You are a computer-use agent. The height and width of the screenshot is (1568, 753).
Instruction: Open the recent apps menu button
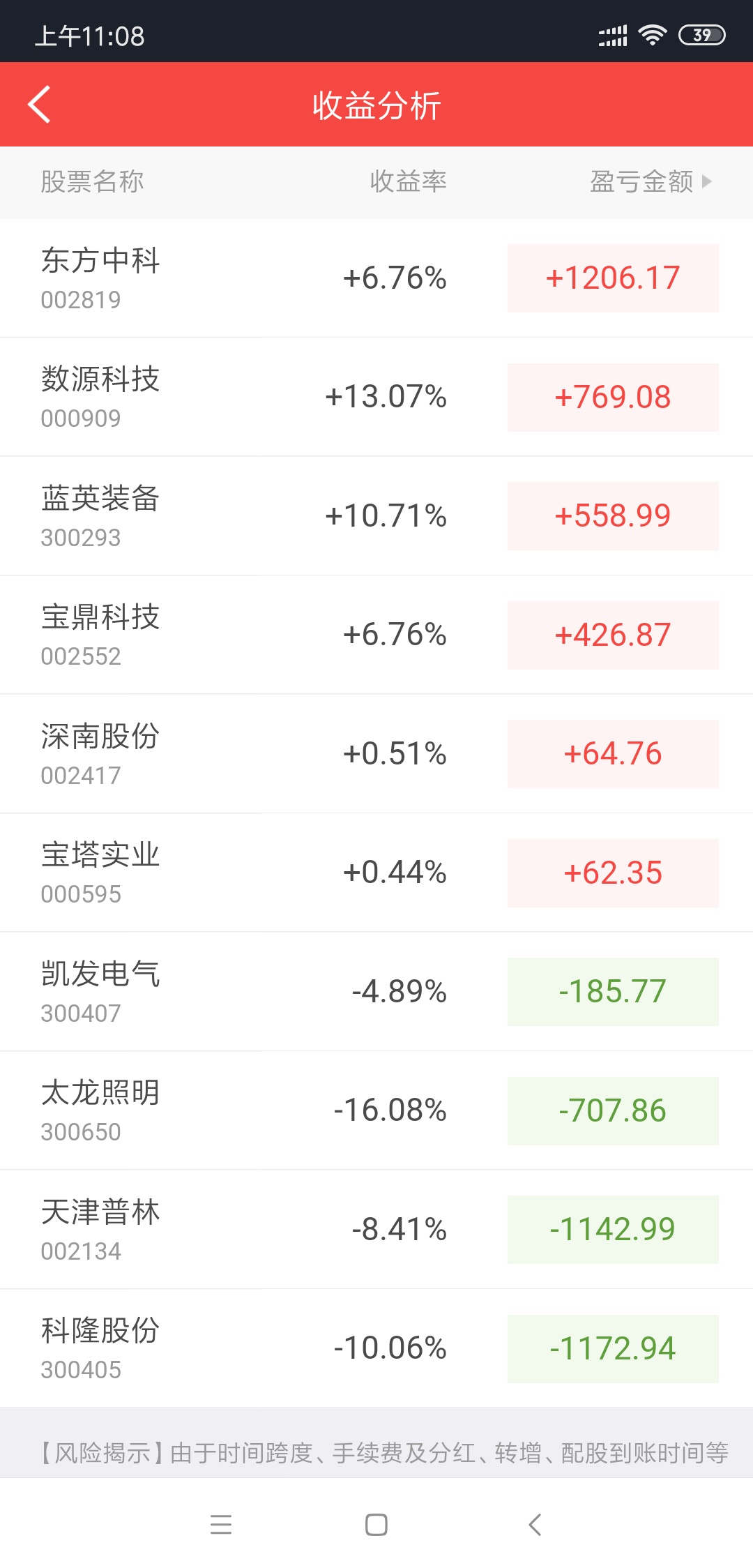[x=221, y=1525]
